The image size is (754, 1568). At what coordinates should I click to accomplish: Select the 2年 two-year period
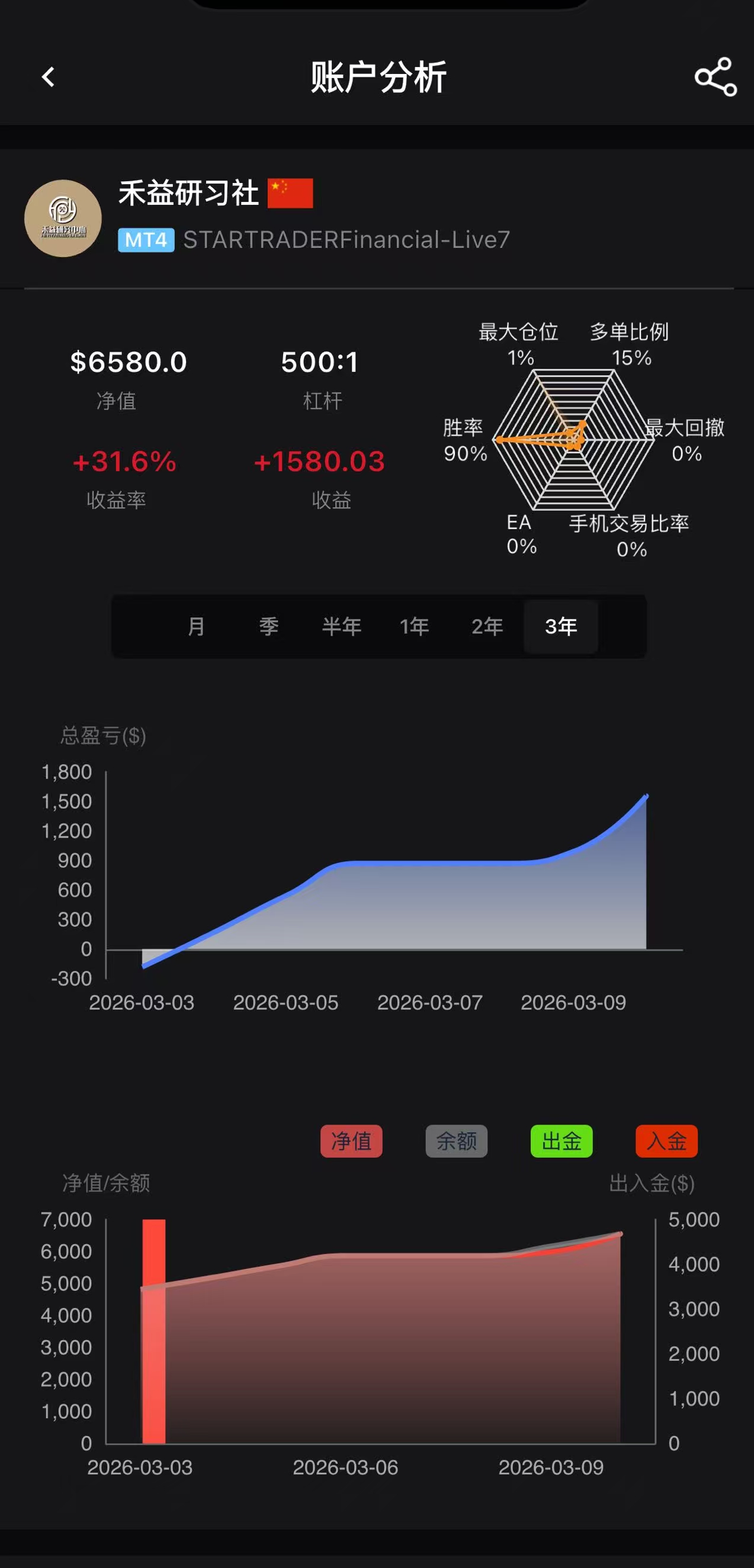[487, 626]
